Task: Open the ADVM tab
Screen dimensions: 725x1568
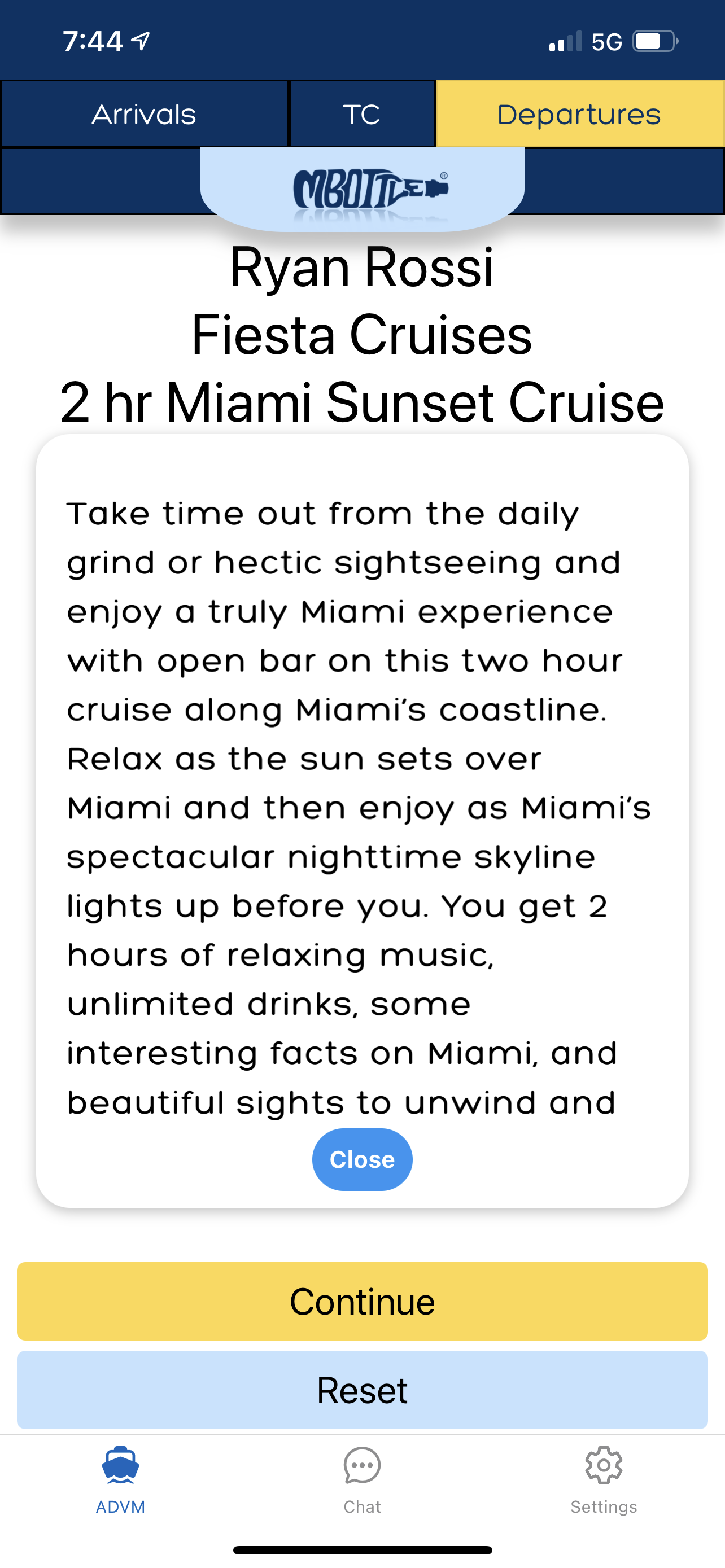Action: click(120, 1481)
